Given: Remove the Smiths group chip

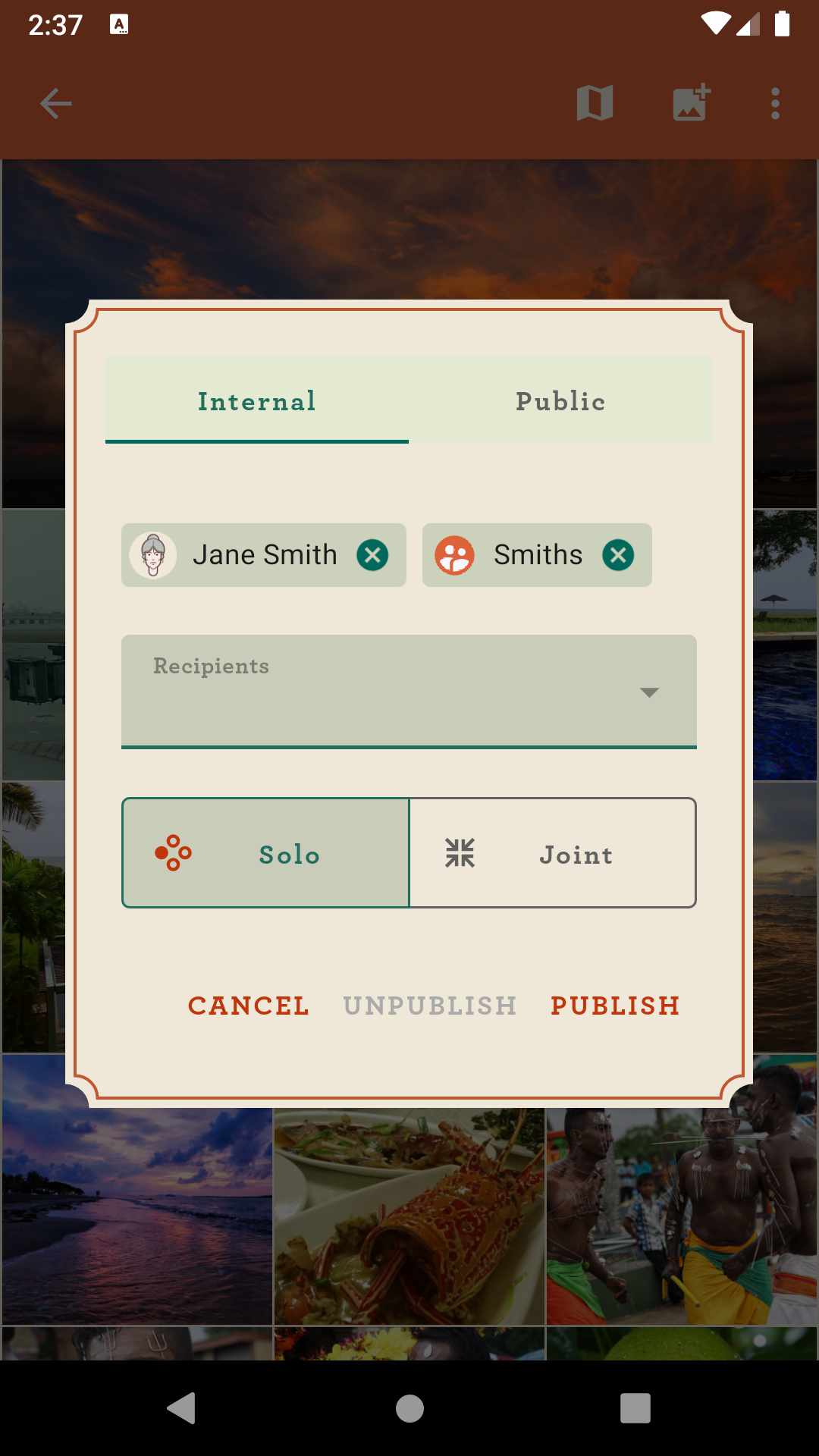Looking at the screenshot, I should pos(618,555).
